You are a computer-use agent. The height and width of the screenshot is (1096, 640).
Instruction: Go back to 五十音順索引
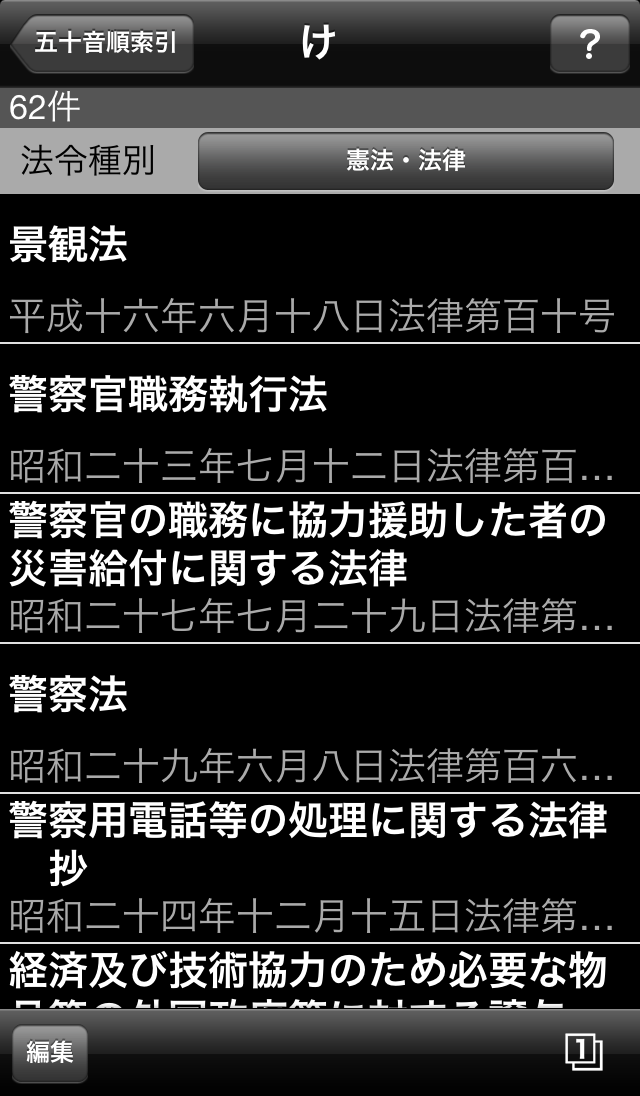click(x=102, y=43)
